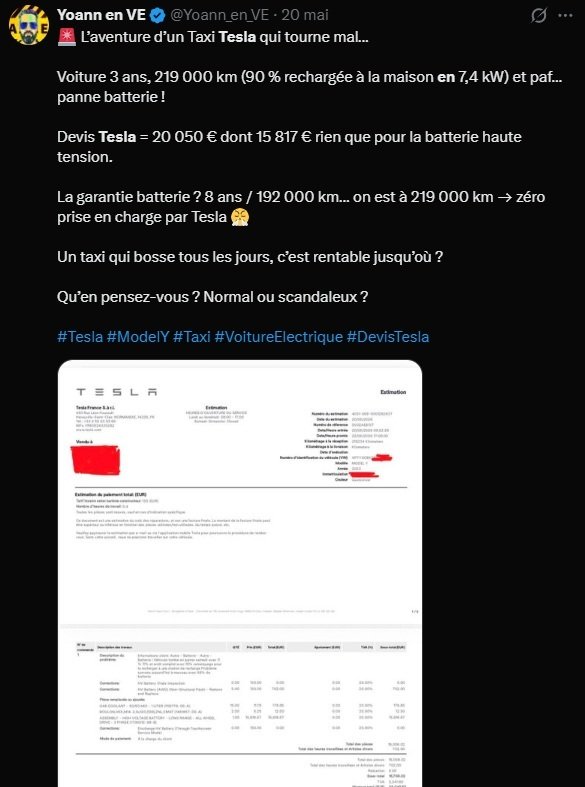Open Yoann en VE's profile avatar
Viewport: 585px width, 787px height.
(29, 26)
